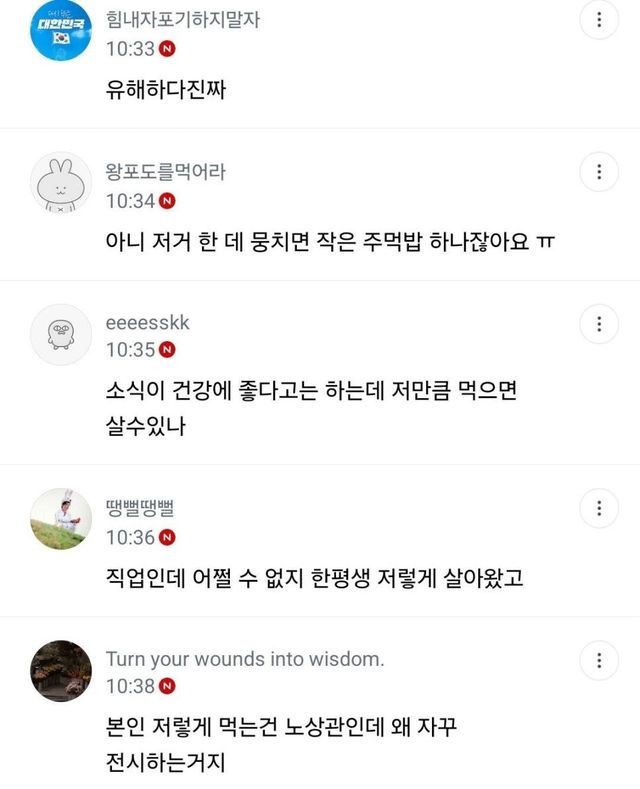Image resolution: width=640 pixels, height=789 pixels.
Task: View 왕포도를먹어라's rabbit avatar
Action: coord(62,184)
